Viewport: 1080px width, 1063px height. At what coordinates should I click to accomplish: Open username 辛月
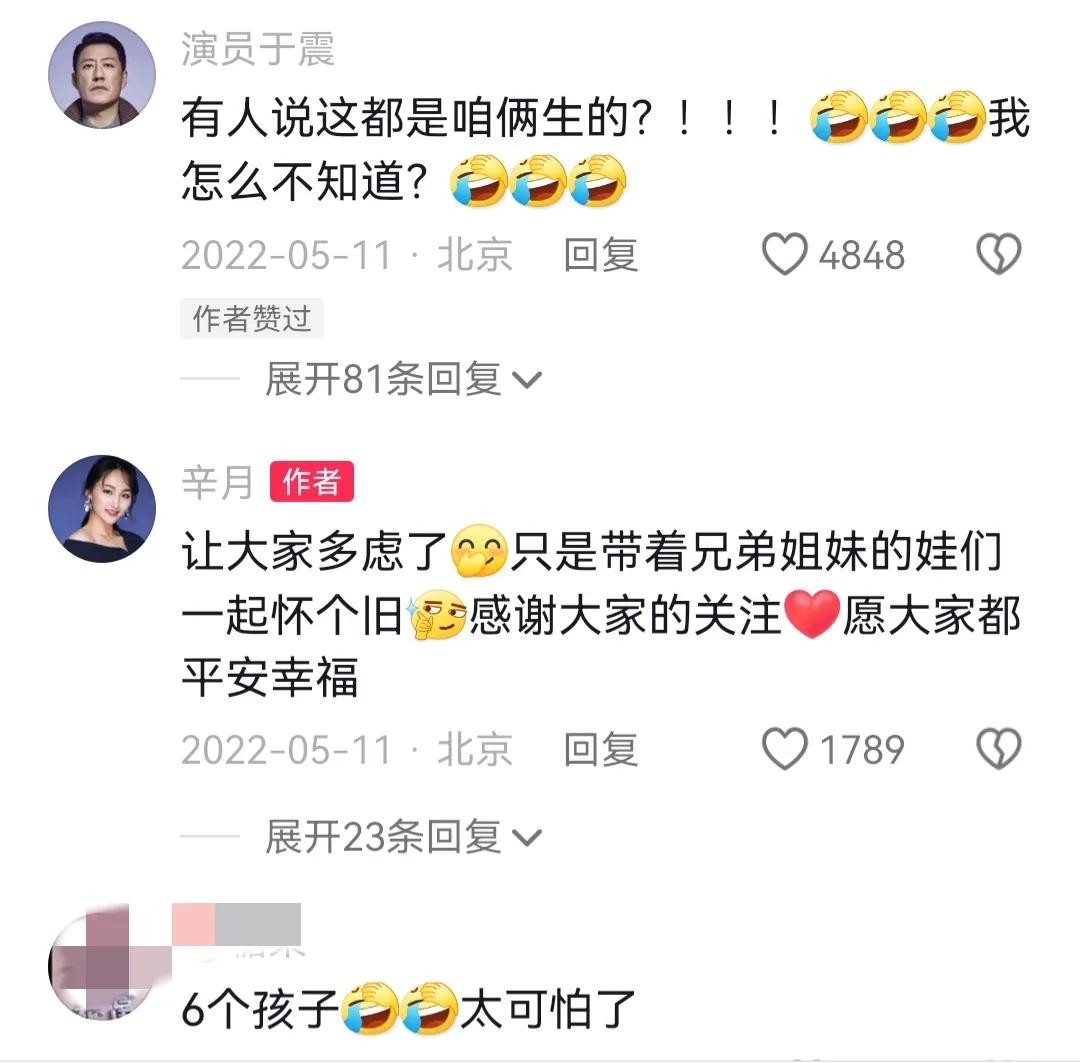[x=217, y=484]
